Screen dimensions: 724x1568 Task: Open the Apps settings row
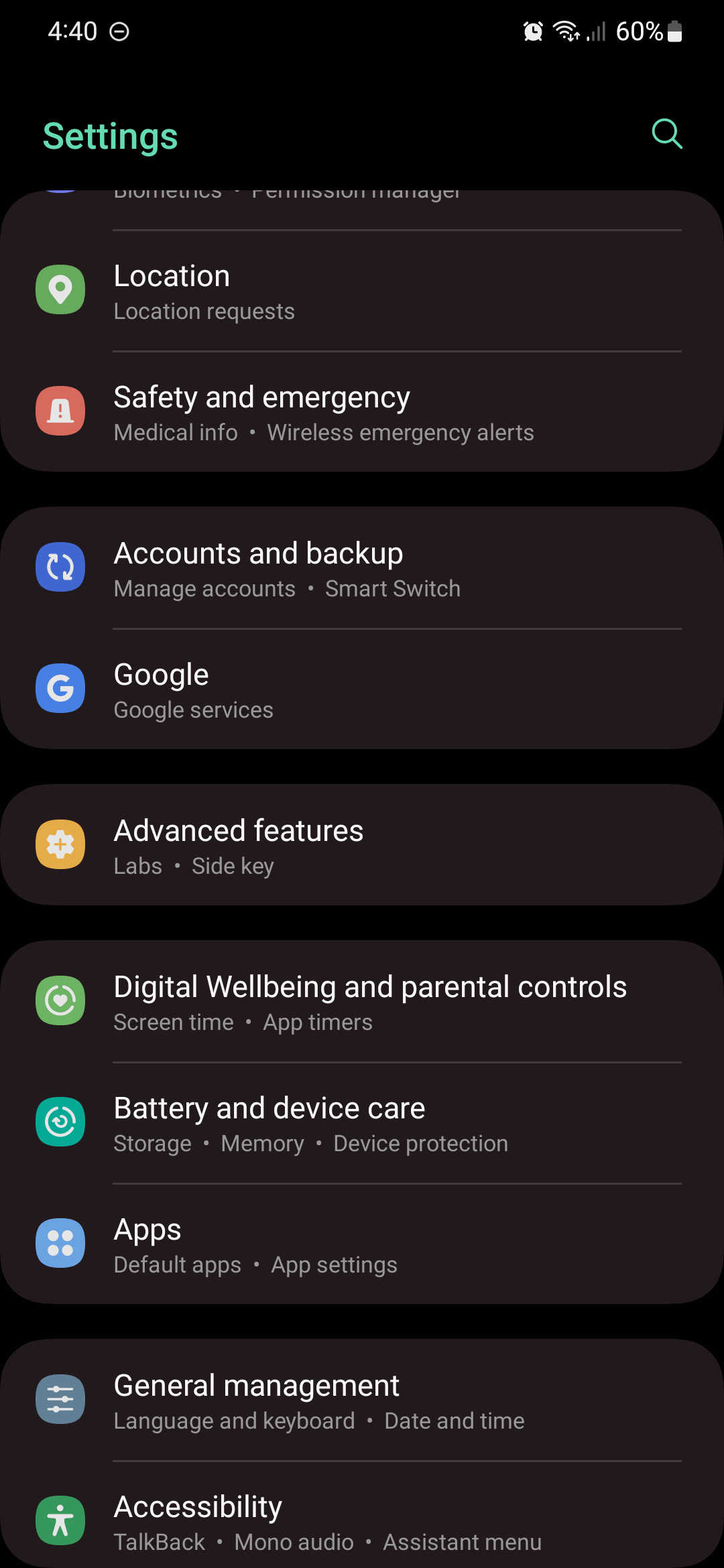pos(362,1245)
